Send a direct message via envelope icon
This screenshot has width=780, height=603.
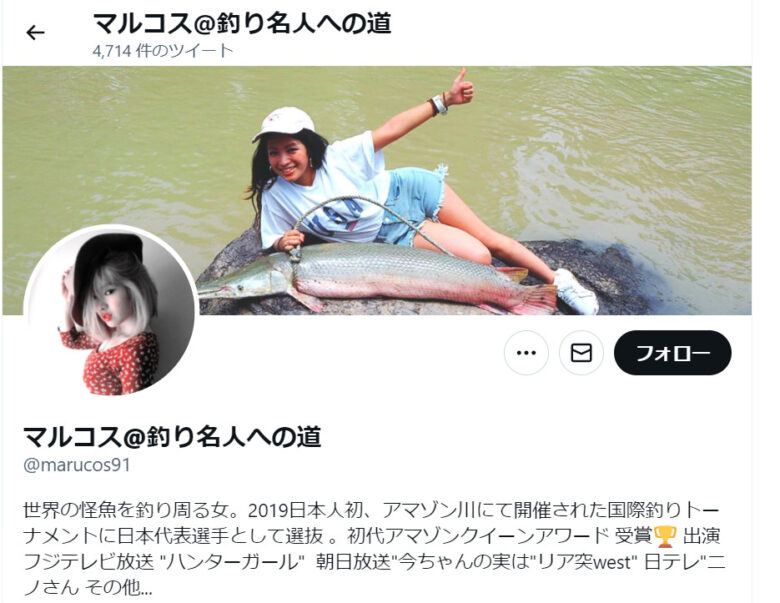point(581,353)
